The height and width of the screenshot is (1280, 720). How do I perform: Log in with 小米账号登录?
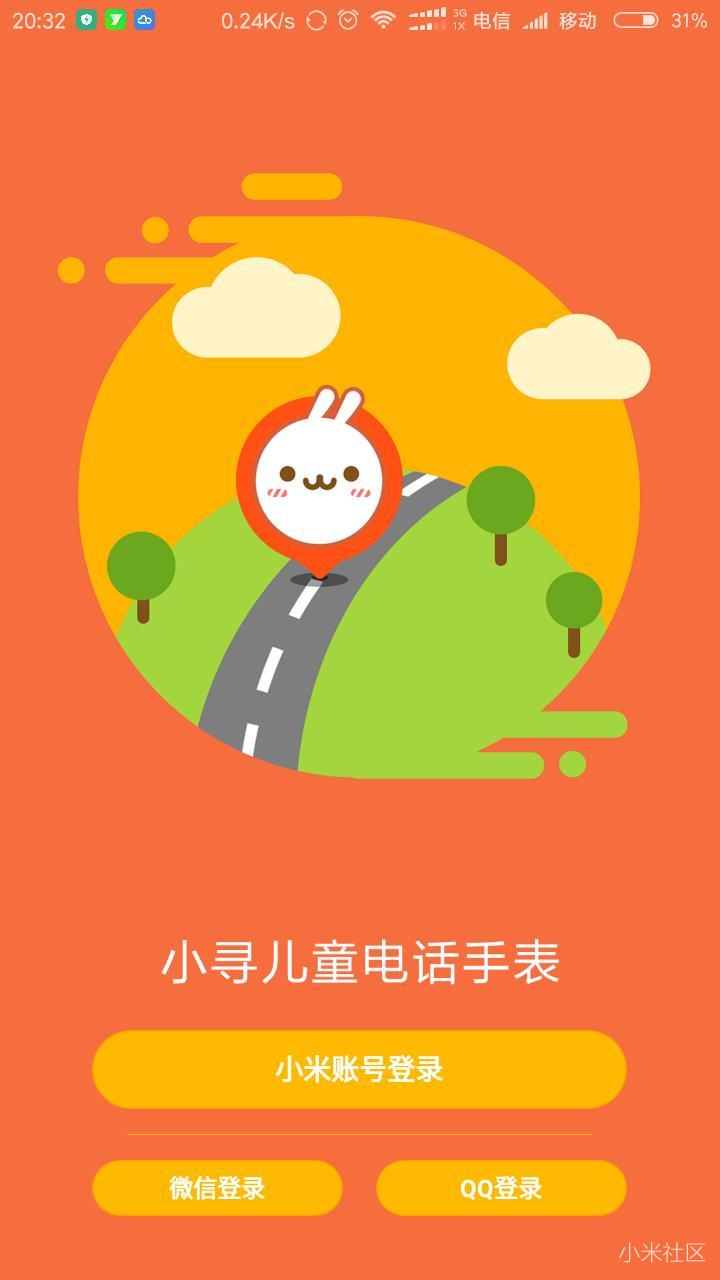click(360, 1070)
